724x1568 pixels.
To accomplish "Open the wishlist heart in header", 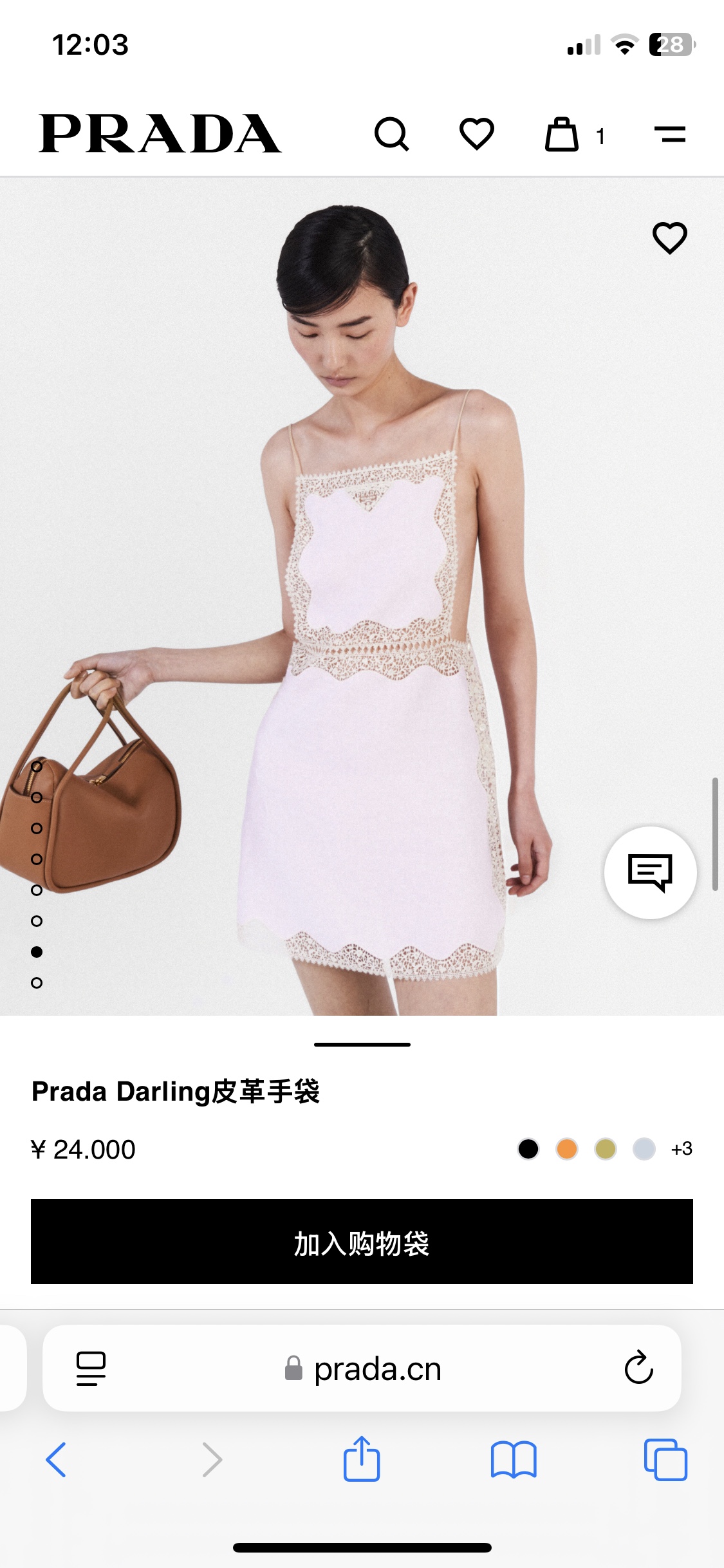I will [x=476, y=134].
